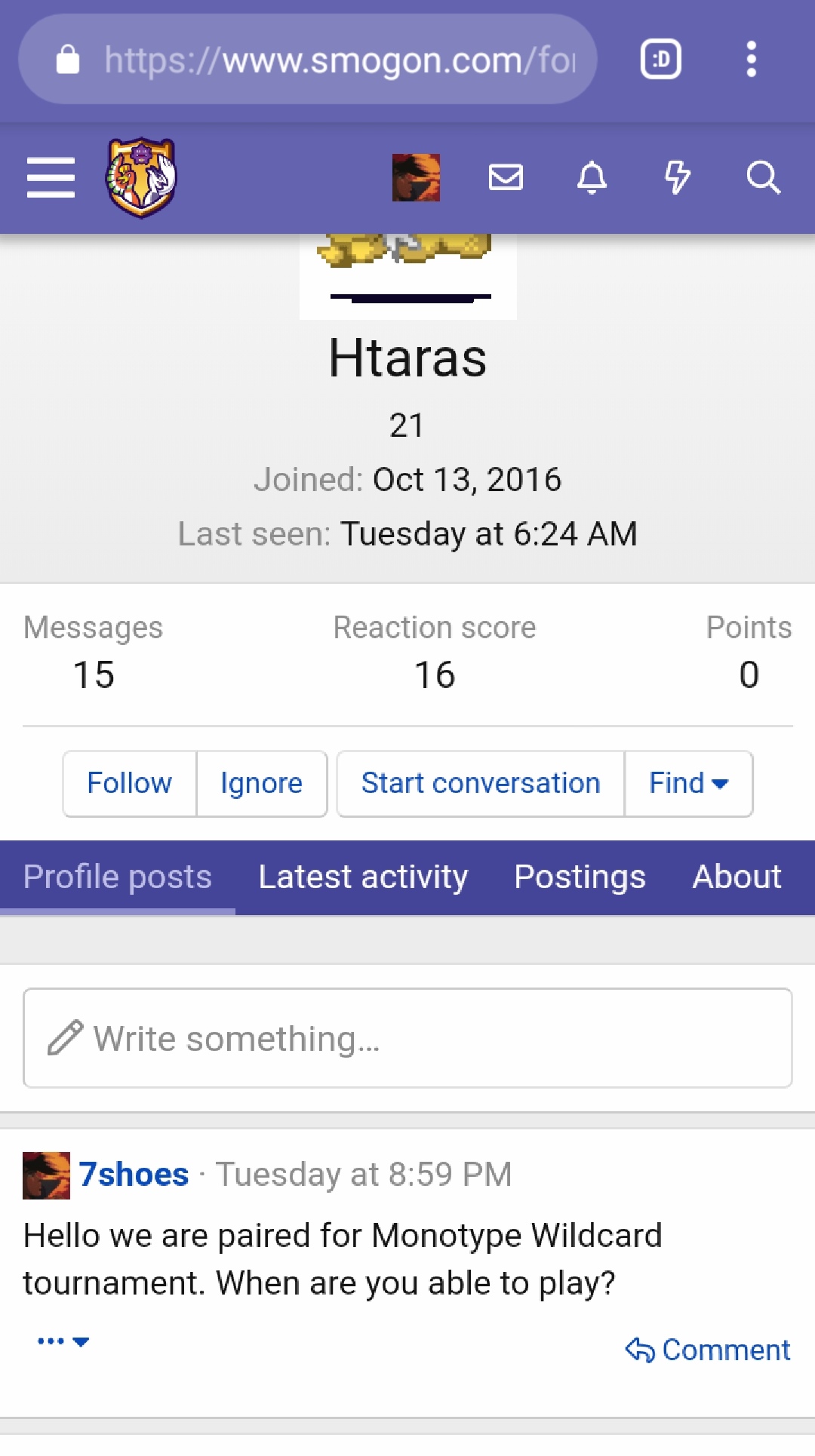Open the conversations inbox envelope

[506, 178]
